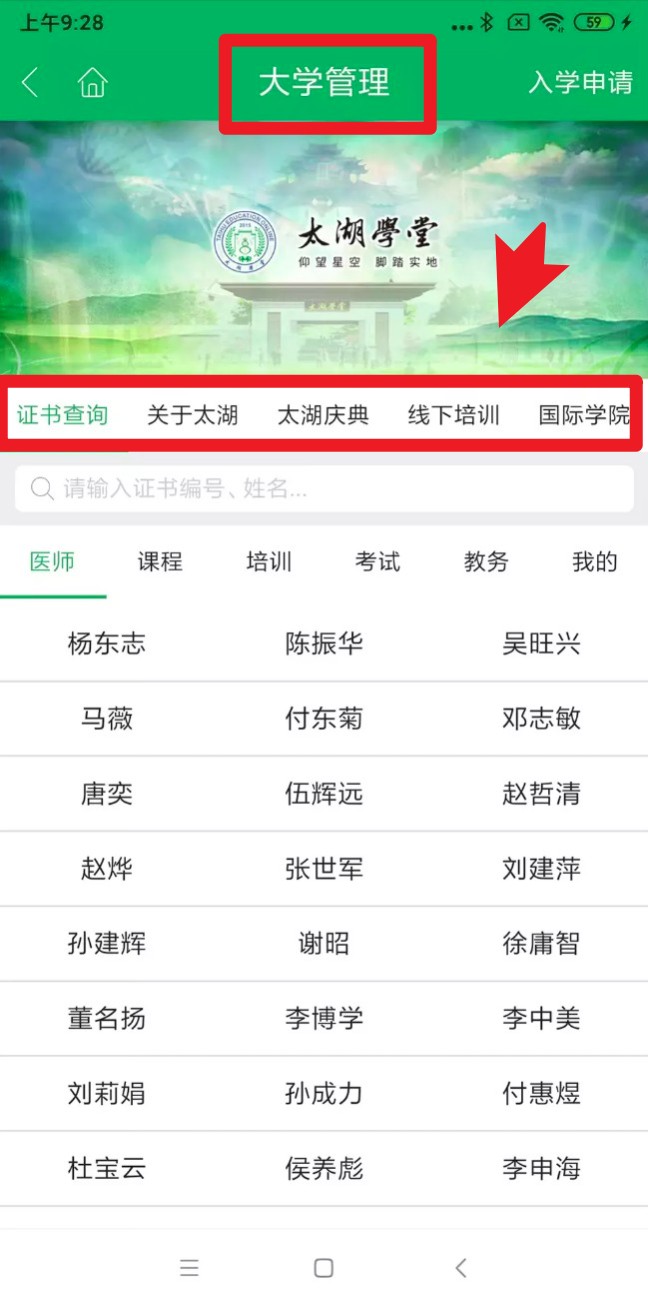Open doctor 赵哲清's entry

pyautogui.click(x=541, y=794)
